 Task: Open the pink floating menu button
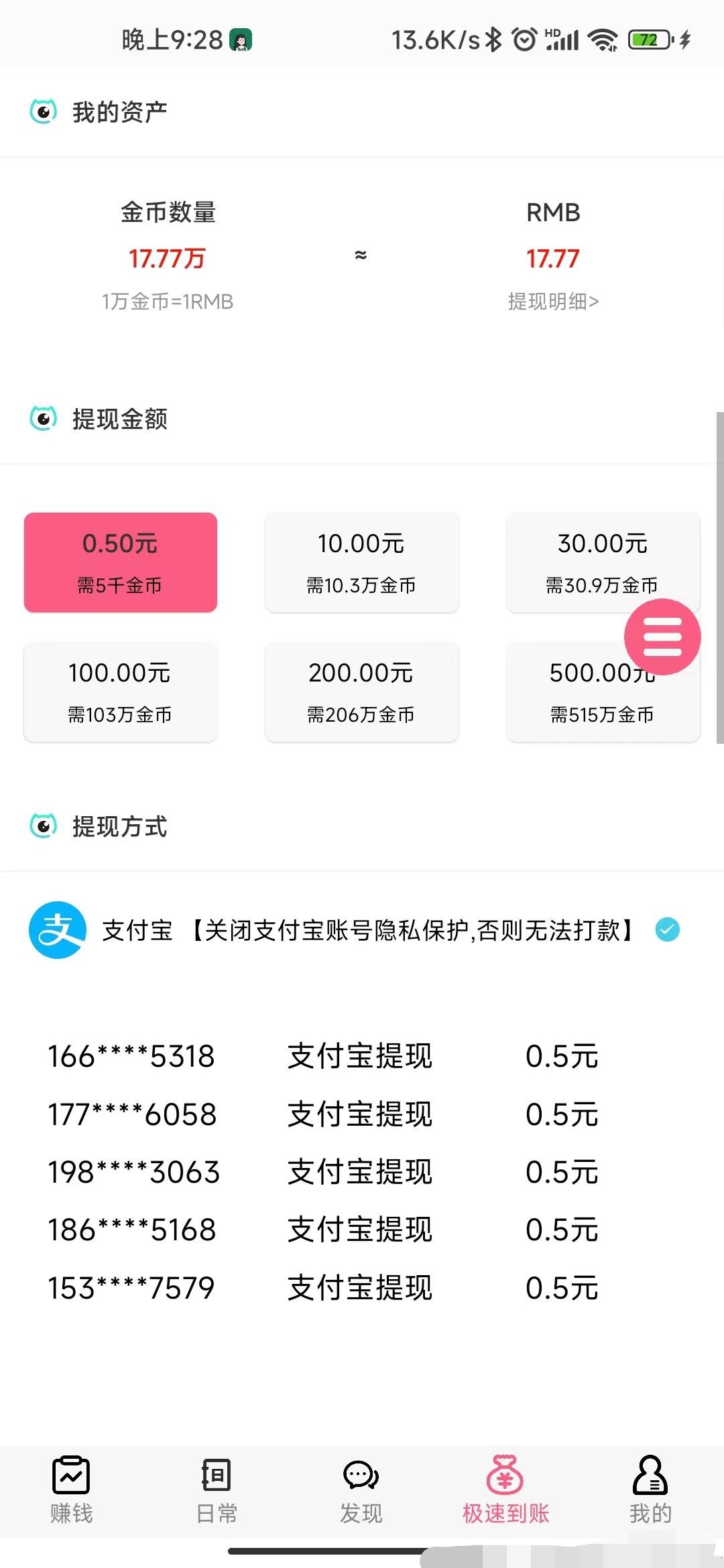pos(662,637)
